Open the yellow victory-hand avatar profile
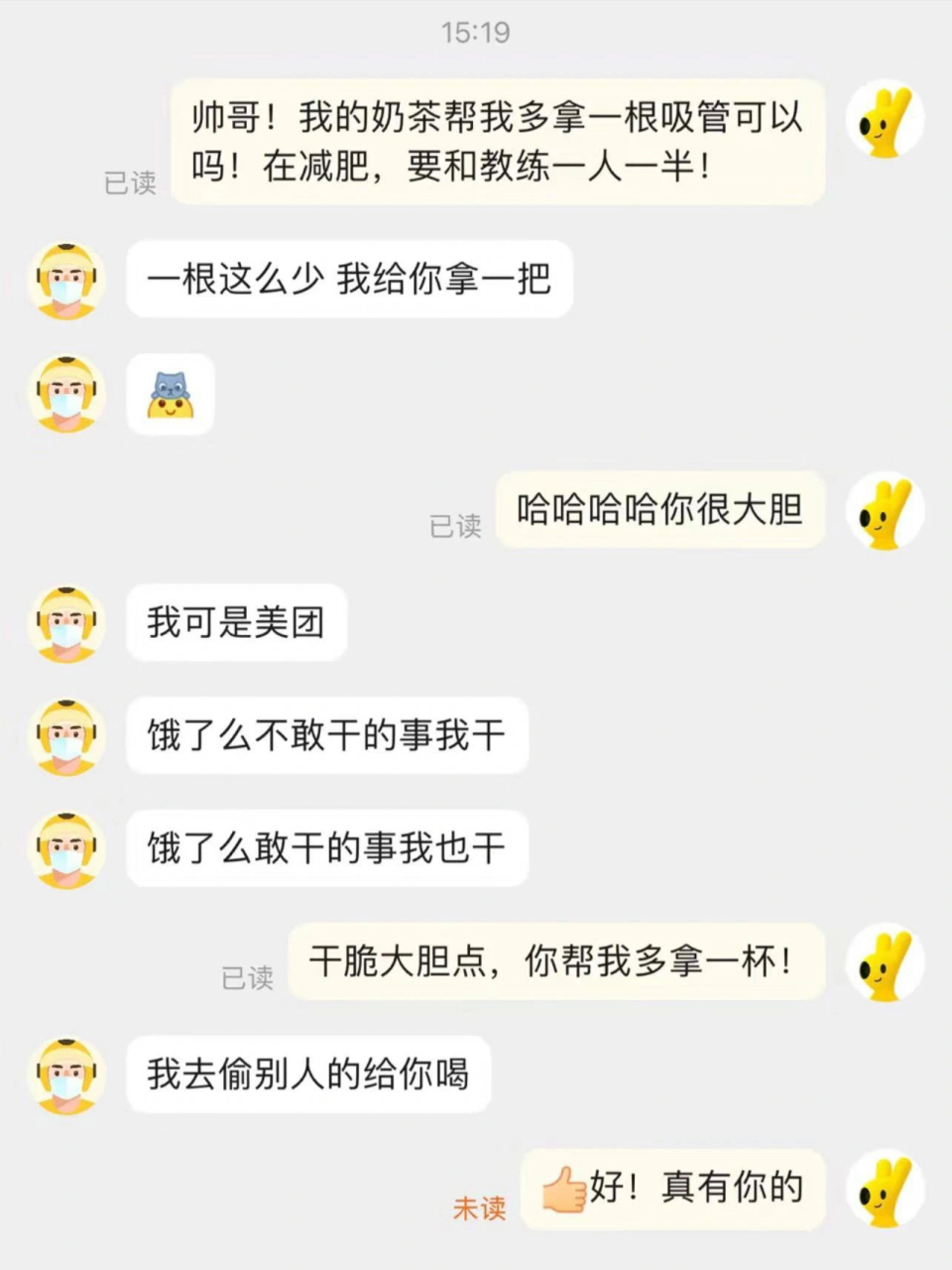This screenshot has width=952, height=1270. (x=886, y=120)
